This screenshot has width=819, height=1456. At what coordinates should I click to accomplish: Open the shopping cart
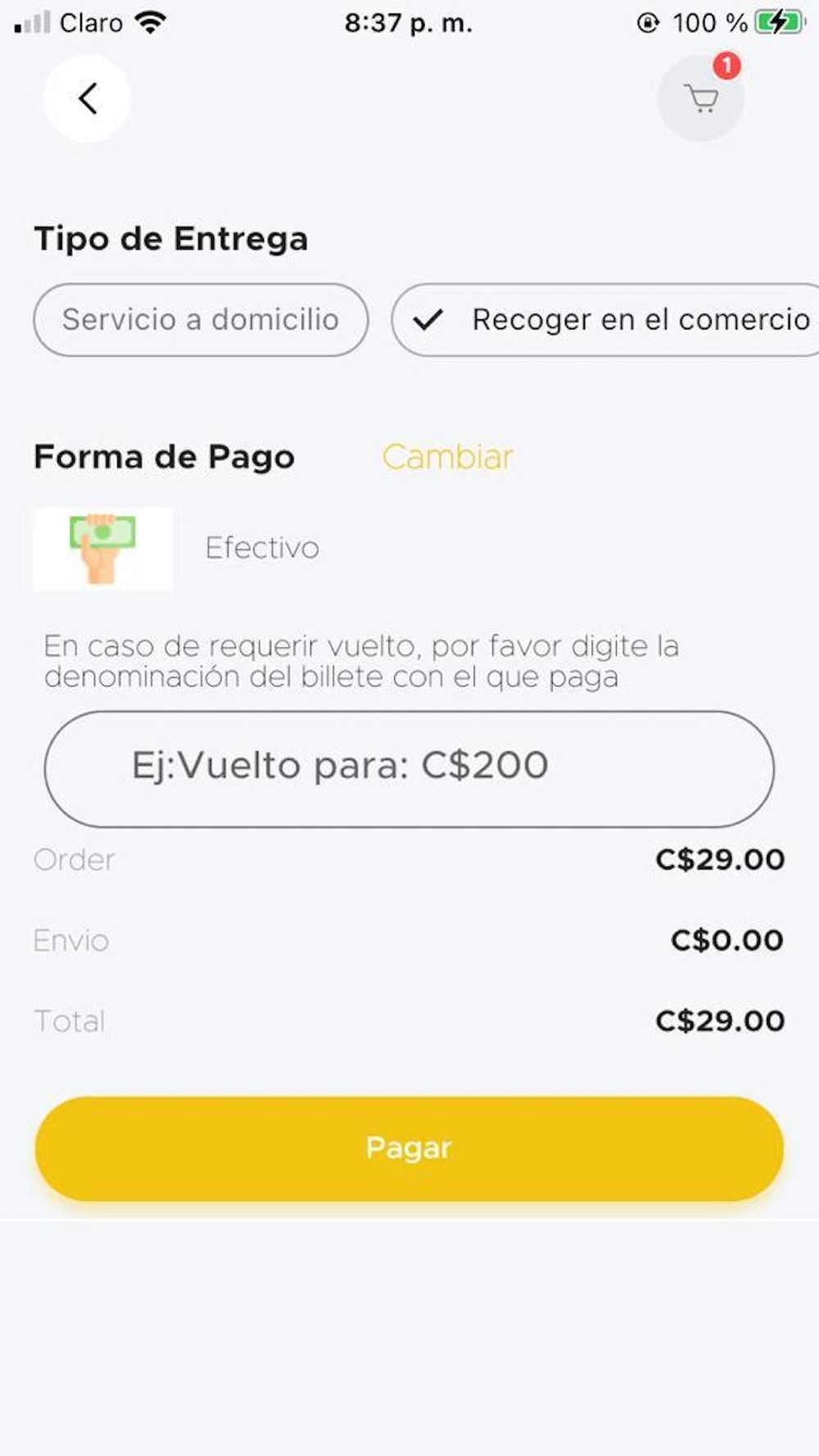coord(701,99)
